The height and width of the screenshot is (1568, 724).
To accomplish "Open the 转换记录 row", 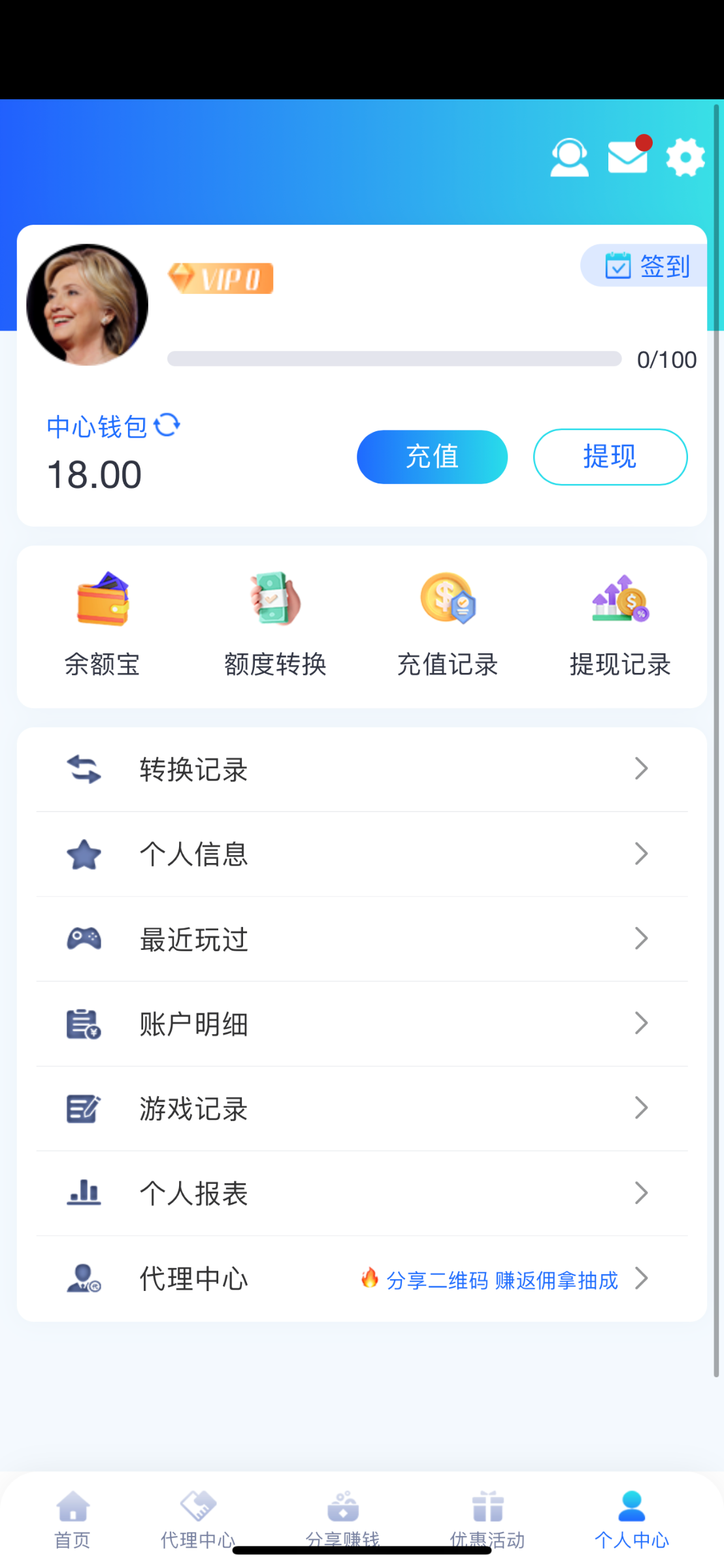I will click(362, 769).
